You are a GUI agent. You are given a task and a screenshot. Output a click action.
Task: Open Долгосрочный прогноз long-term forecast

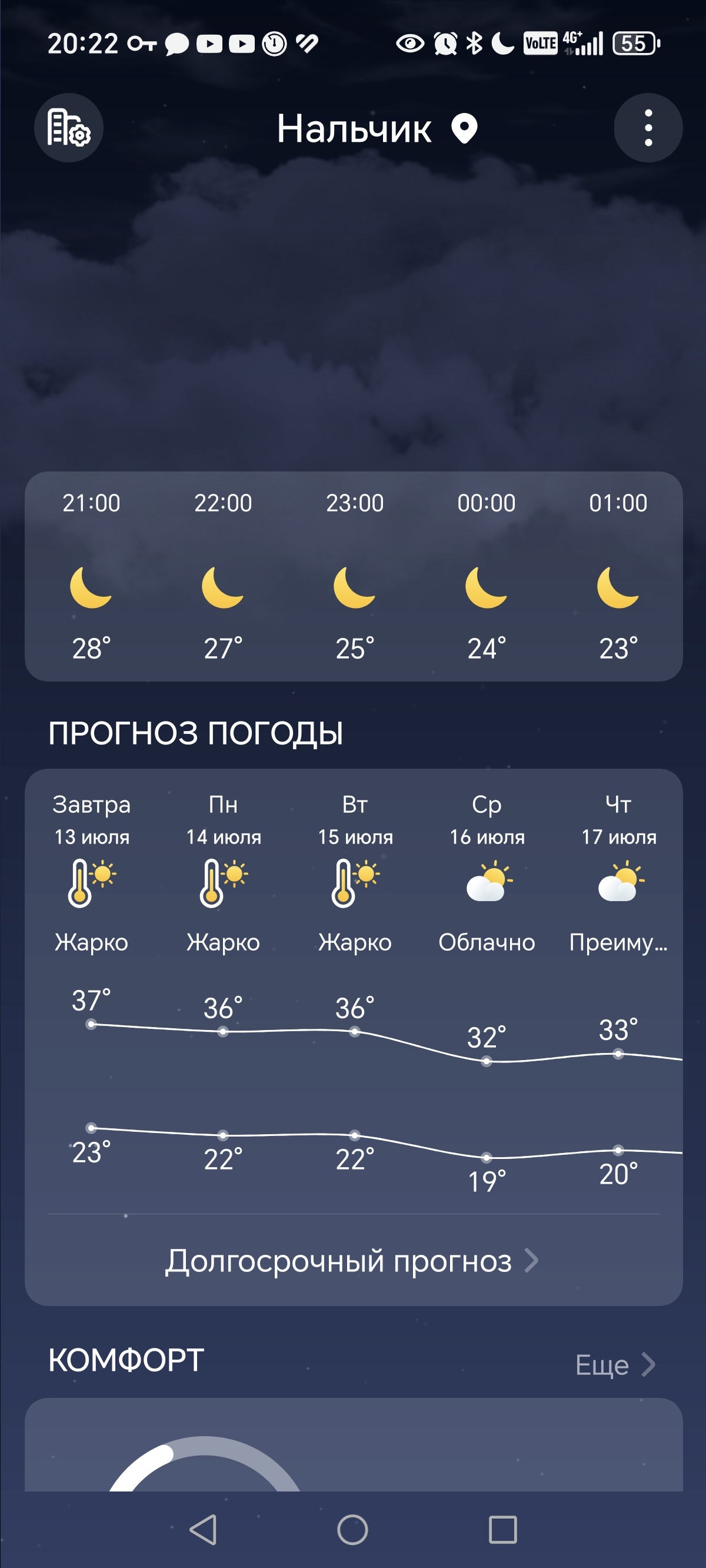352,1261
